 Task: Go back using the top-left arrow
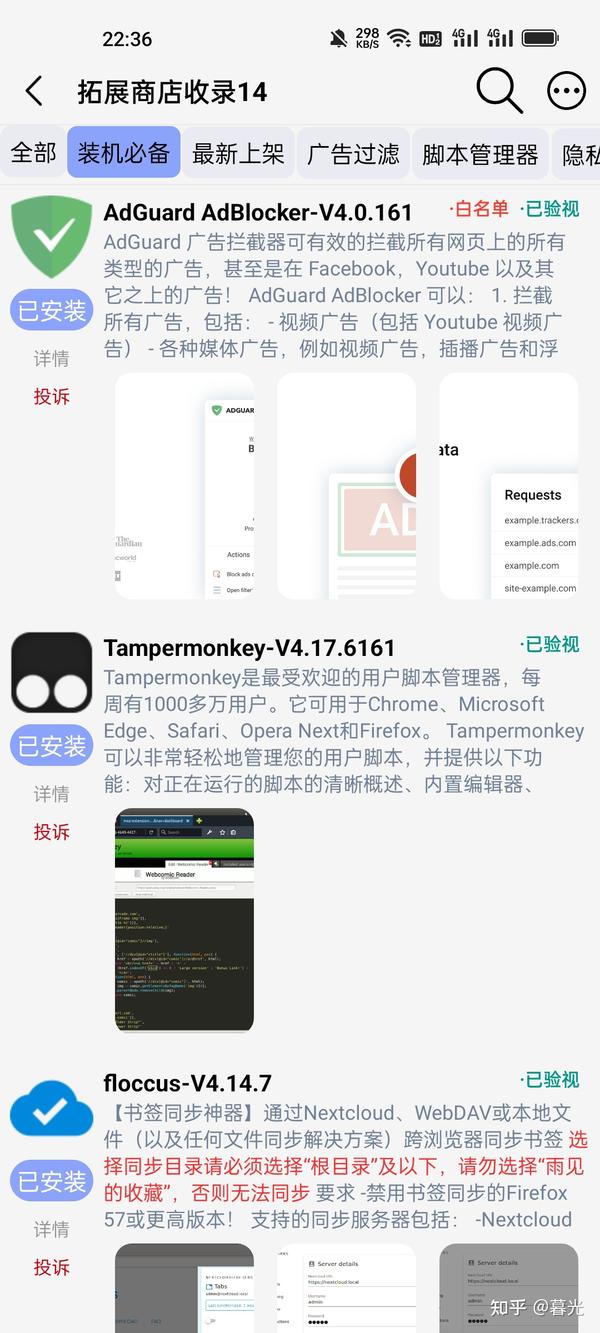[x=34, y=92]
